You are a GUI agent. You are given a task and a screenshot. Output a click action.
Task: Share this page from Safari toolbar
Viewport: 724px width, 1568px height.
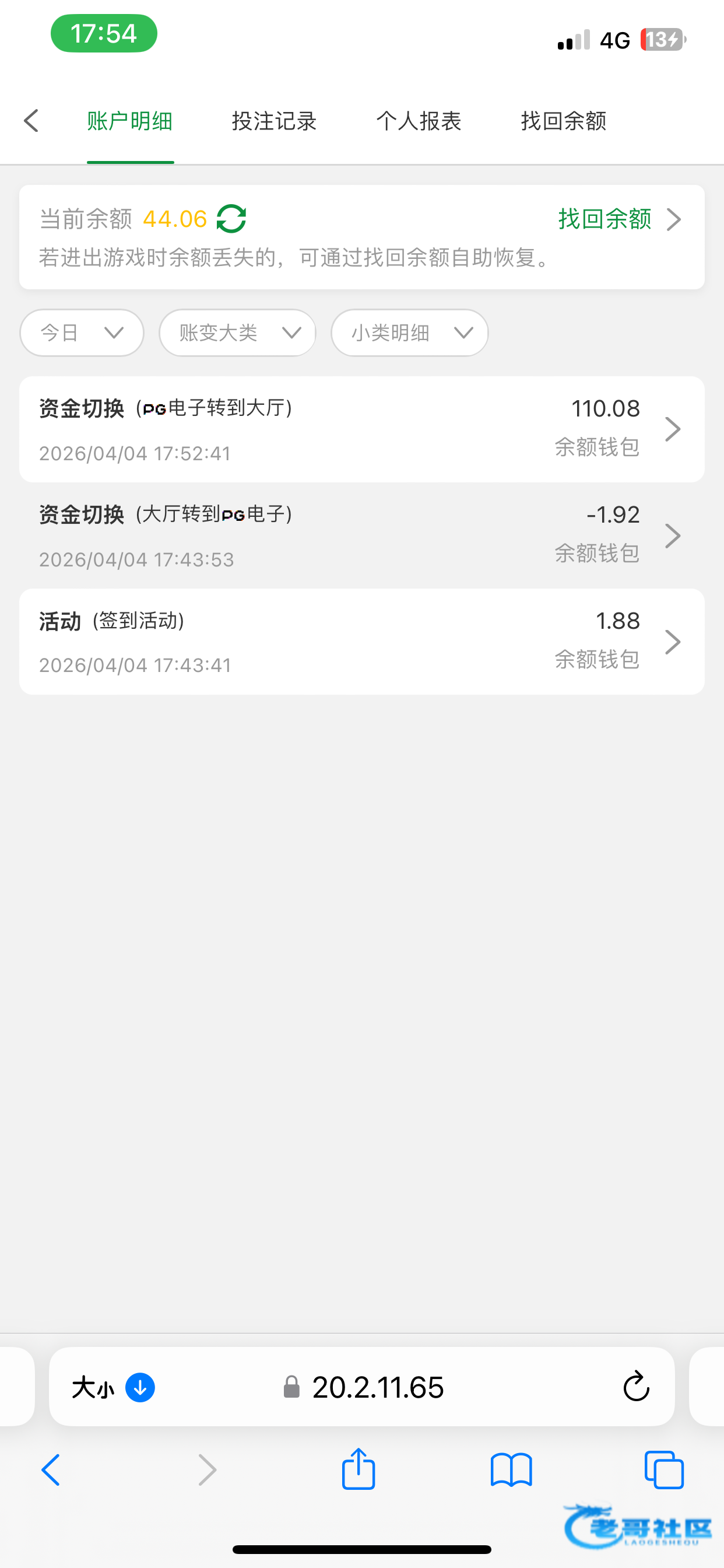[x=359, y=1470]
